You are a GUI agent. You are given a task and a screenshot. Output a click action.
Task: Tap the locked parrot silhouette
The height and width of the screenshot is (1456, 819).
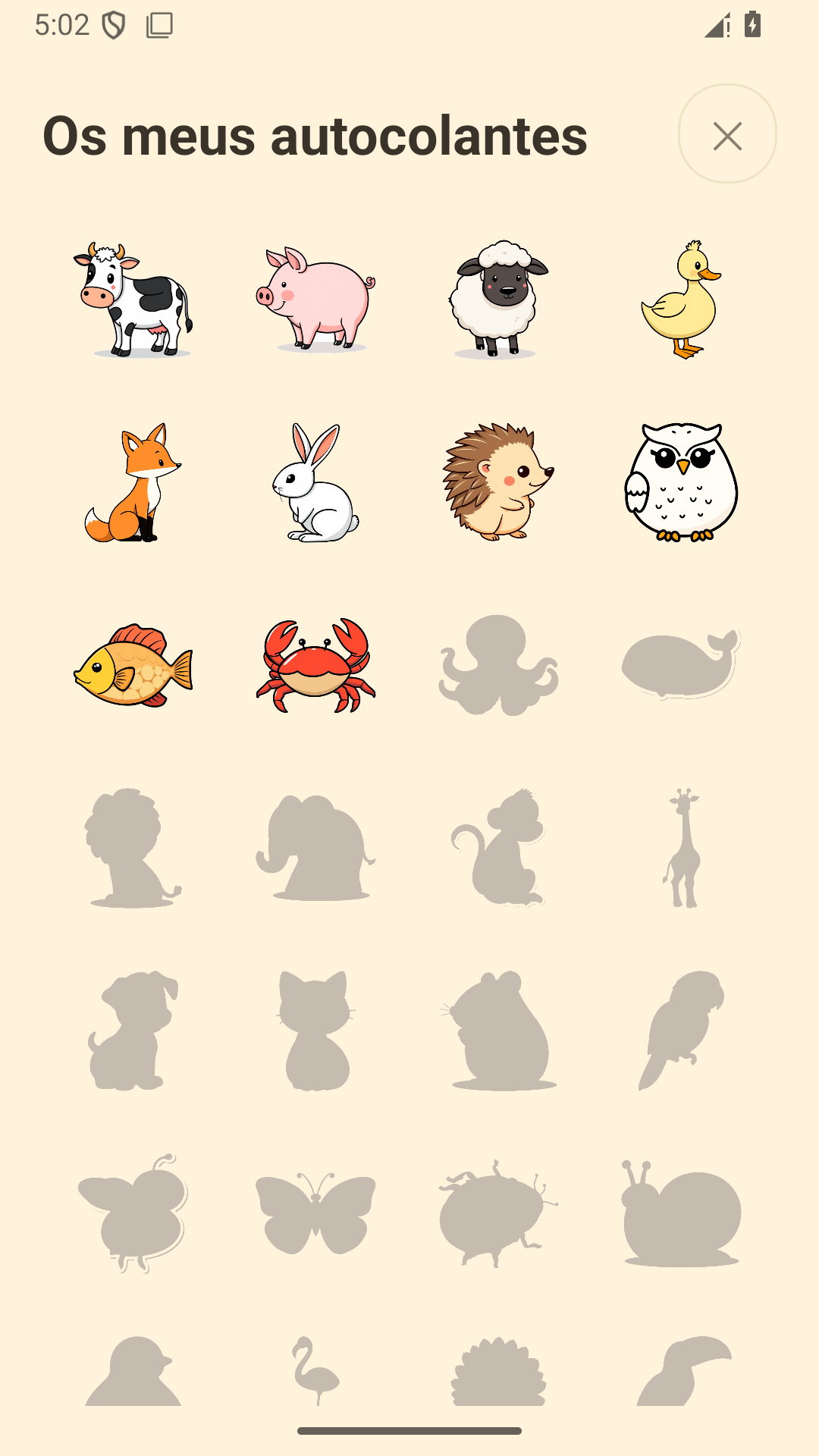[x=681, y=1031]
